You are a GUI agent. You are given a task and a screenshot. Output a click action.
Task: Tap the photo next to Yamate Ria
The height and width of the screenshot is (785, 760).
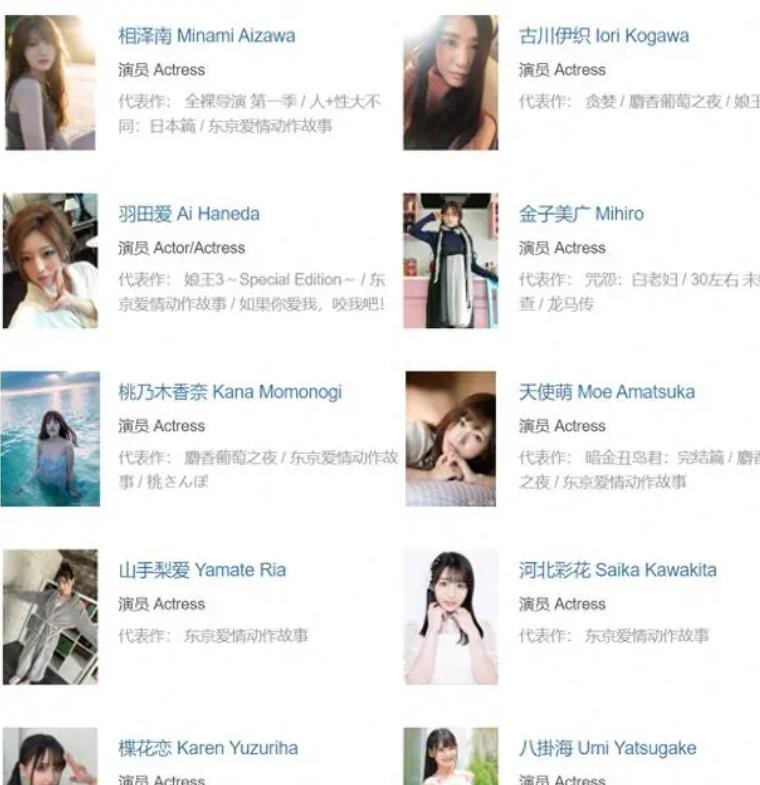tap(50, 616)
